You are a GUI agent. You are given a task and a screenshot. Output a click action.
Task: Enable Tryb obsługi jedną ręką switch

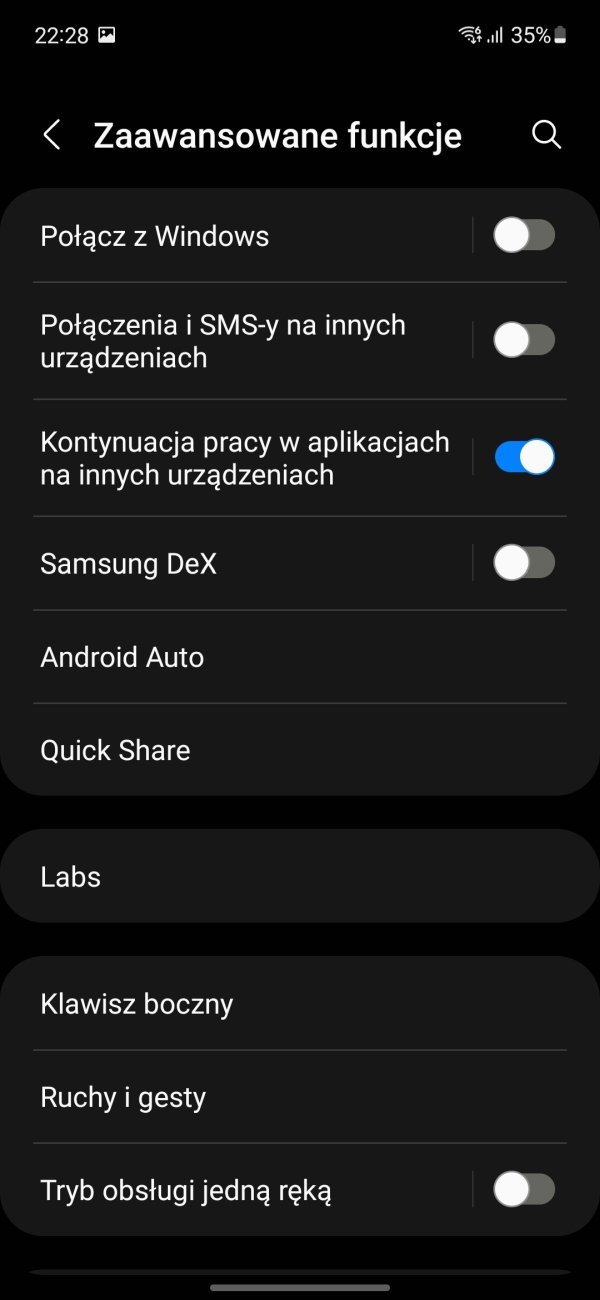524,1190
